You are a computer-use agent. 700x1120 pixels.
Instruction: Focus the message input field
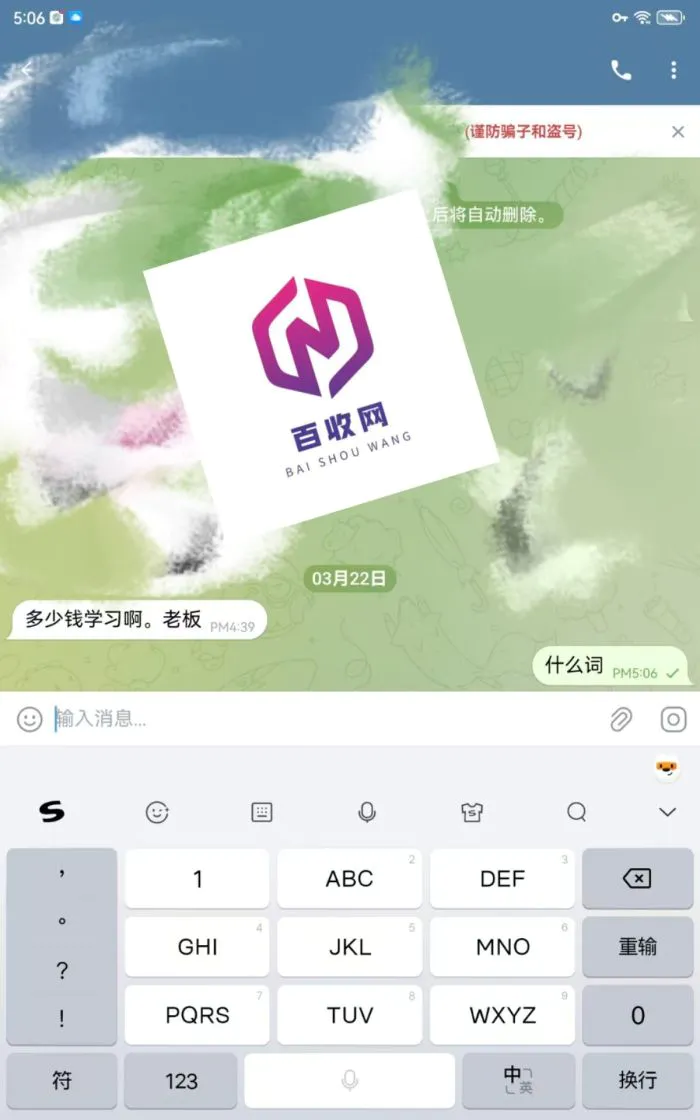[x=320, y=718]
